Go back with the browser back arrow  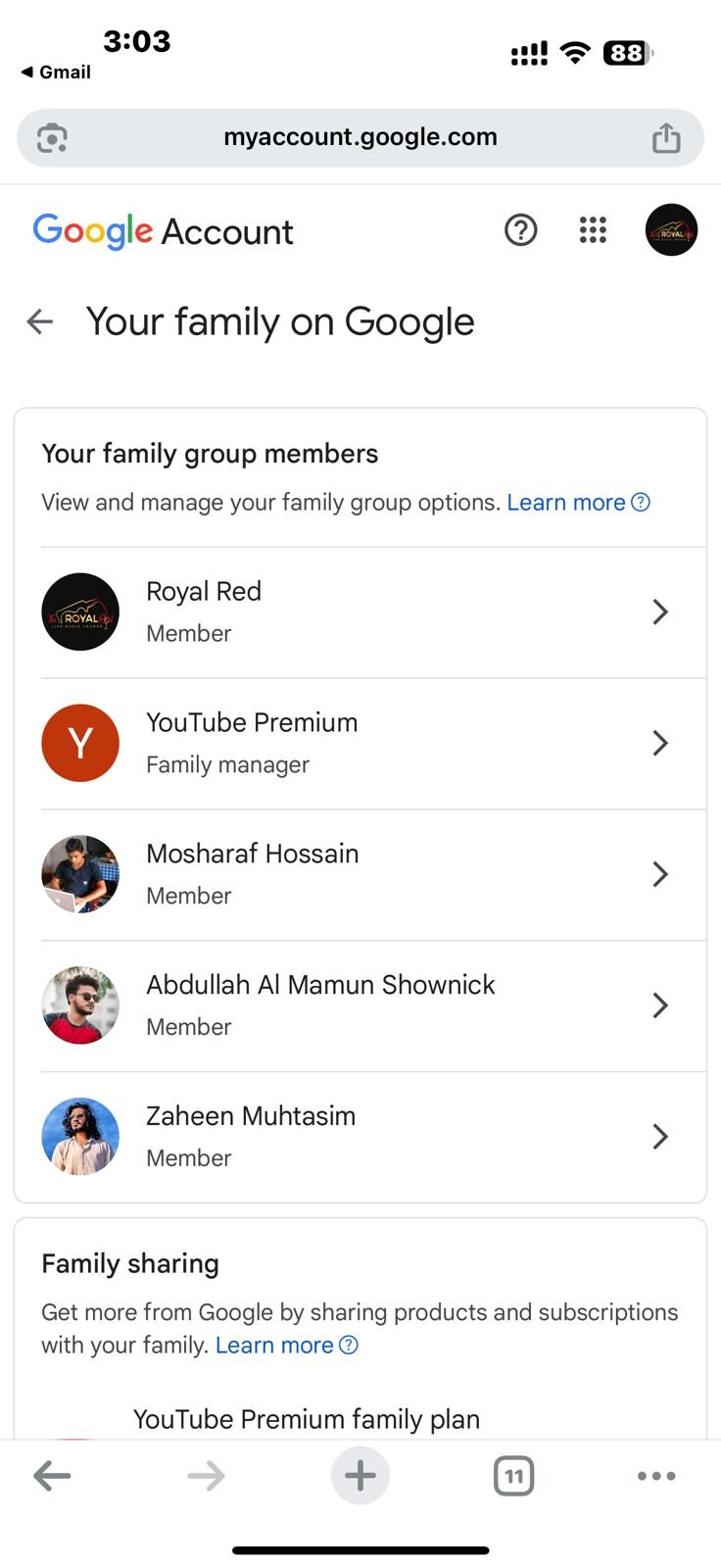(x=52, y=1476)
